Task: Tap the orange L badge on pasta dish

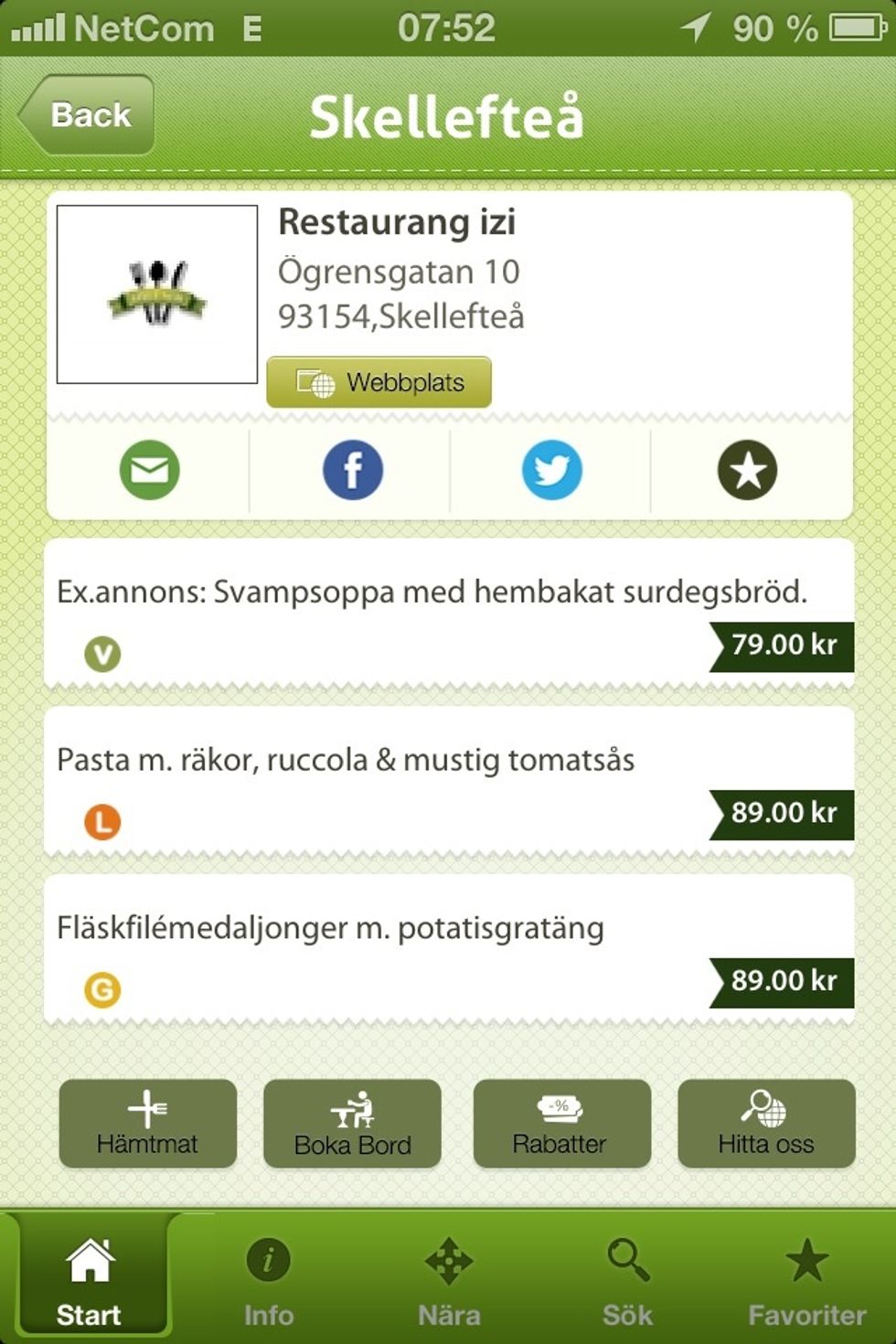Action: click(x=103, y=822)
